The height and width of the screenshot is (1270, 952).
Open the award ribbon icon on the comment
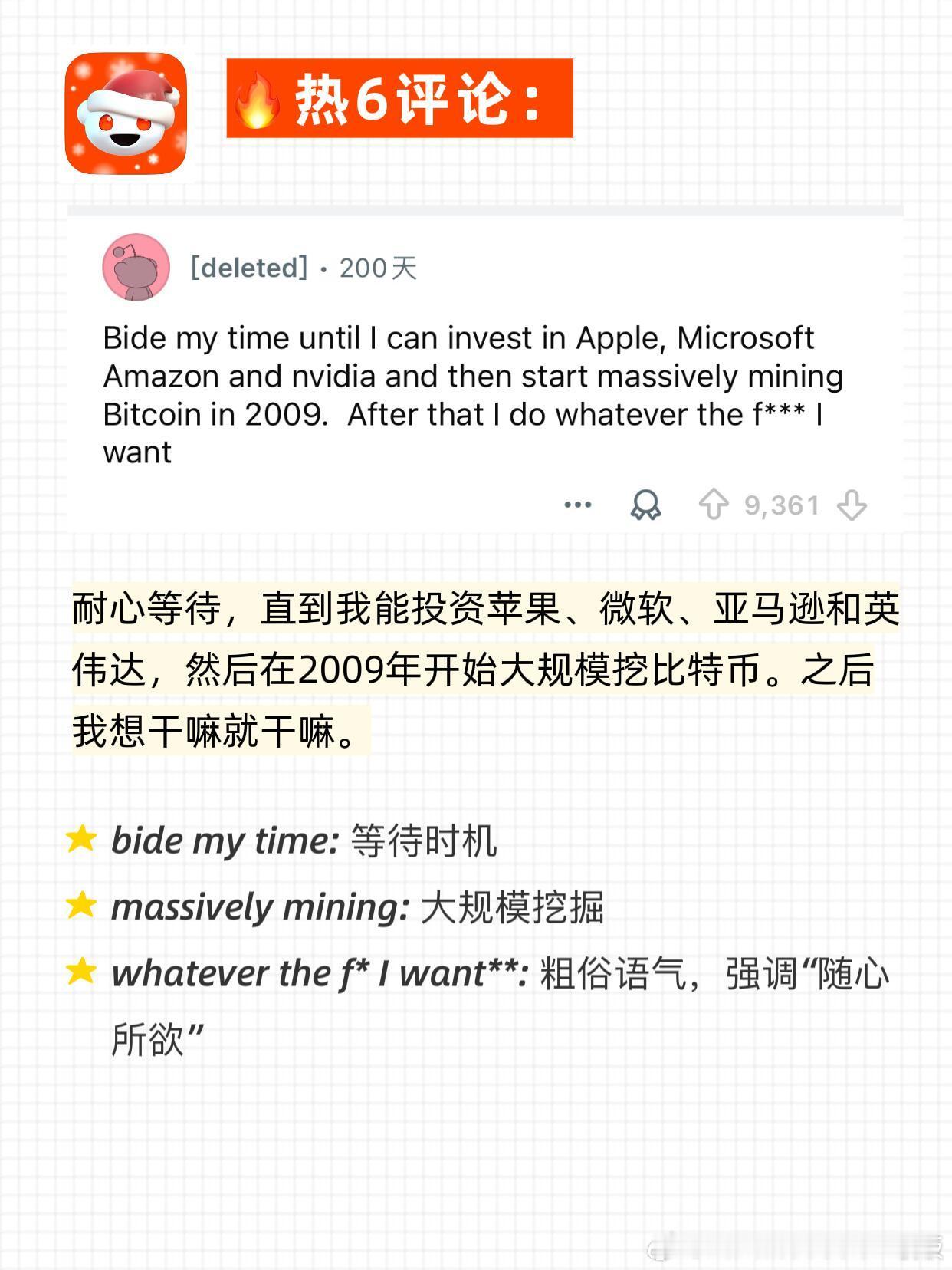(x=646, y=505)
